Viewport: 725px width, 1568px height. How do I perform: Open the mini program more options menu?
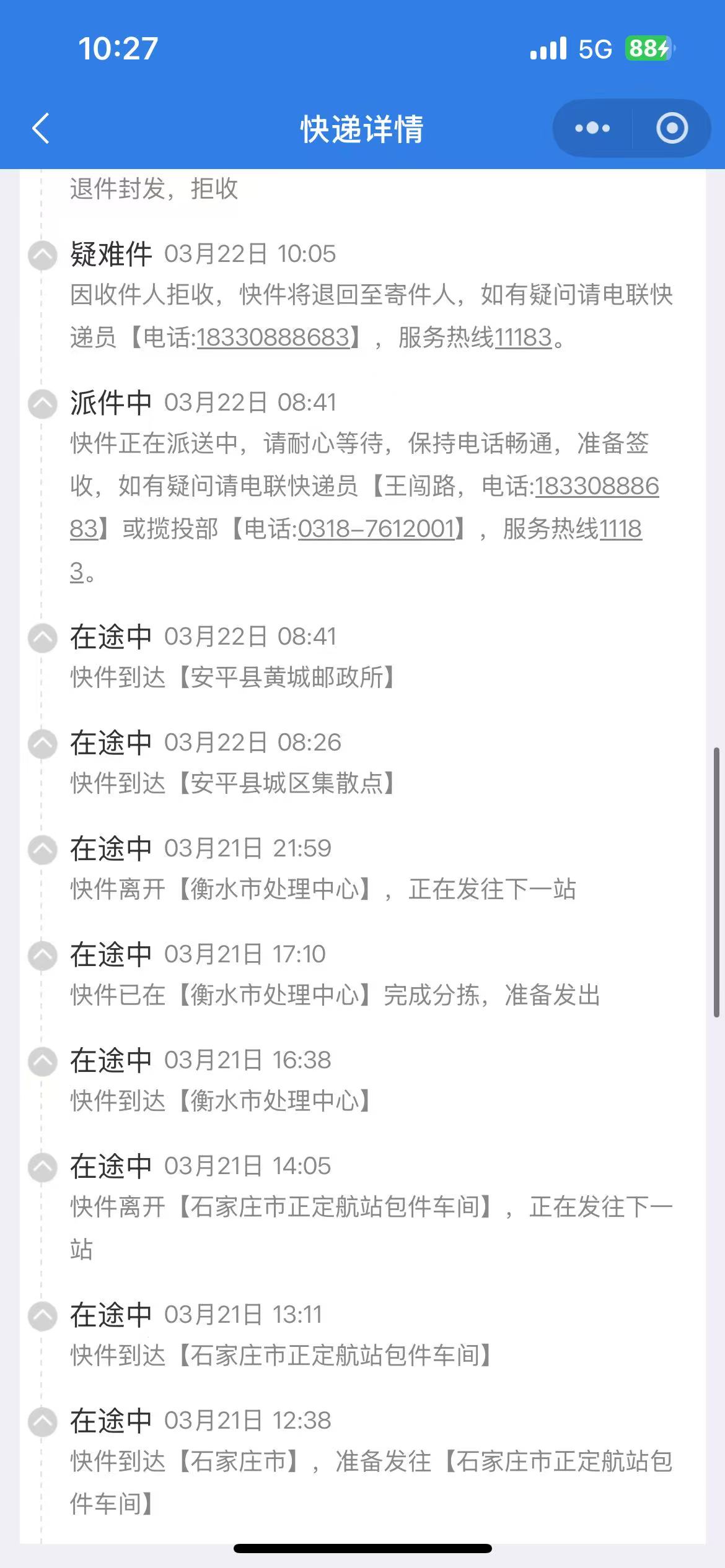[x=592, y=129]
